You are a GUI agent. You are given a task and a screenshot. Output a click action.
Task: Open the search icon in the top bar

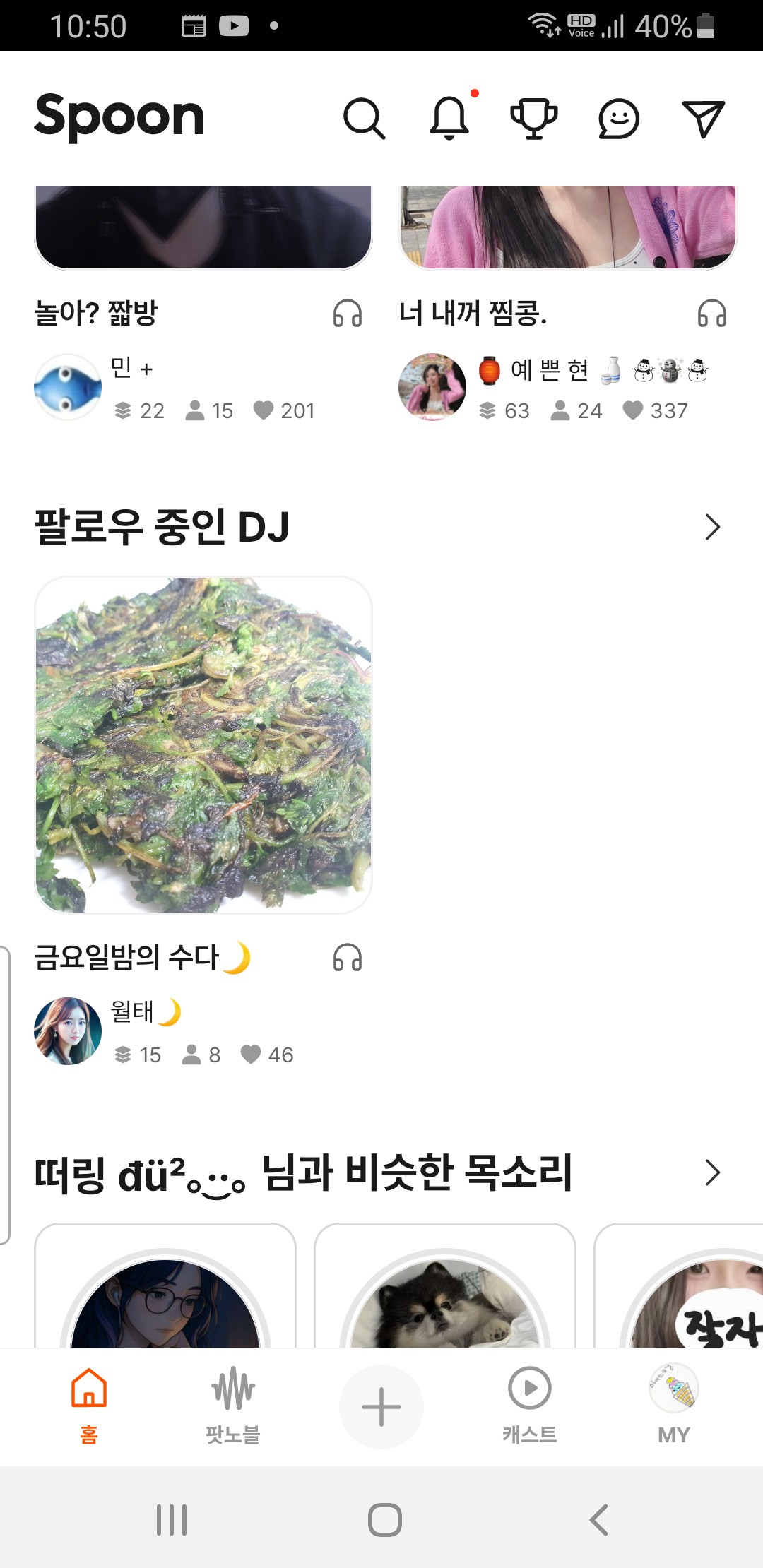click(363, 118)
